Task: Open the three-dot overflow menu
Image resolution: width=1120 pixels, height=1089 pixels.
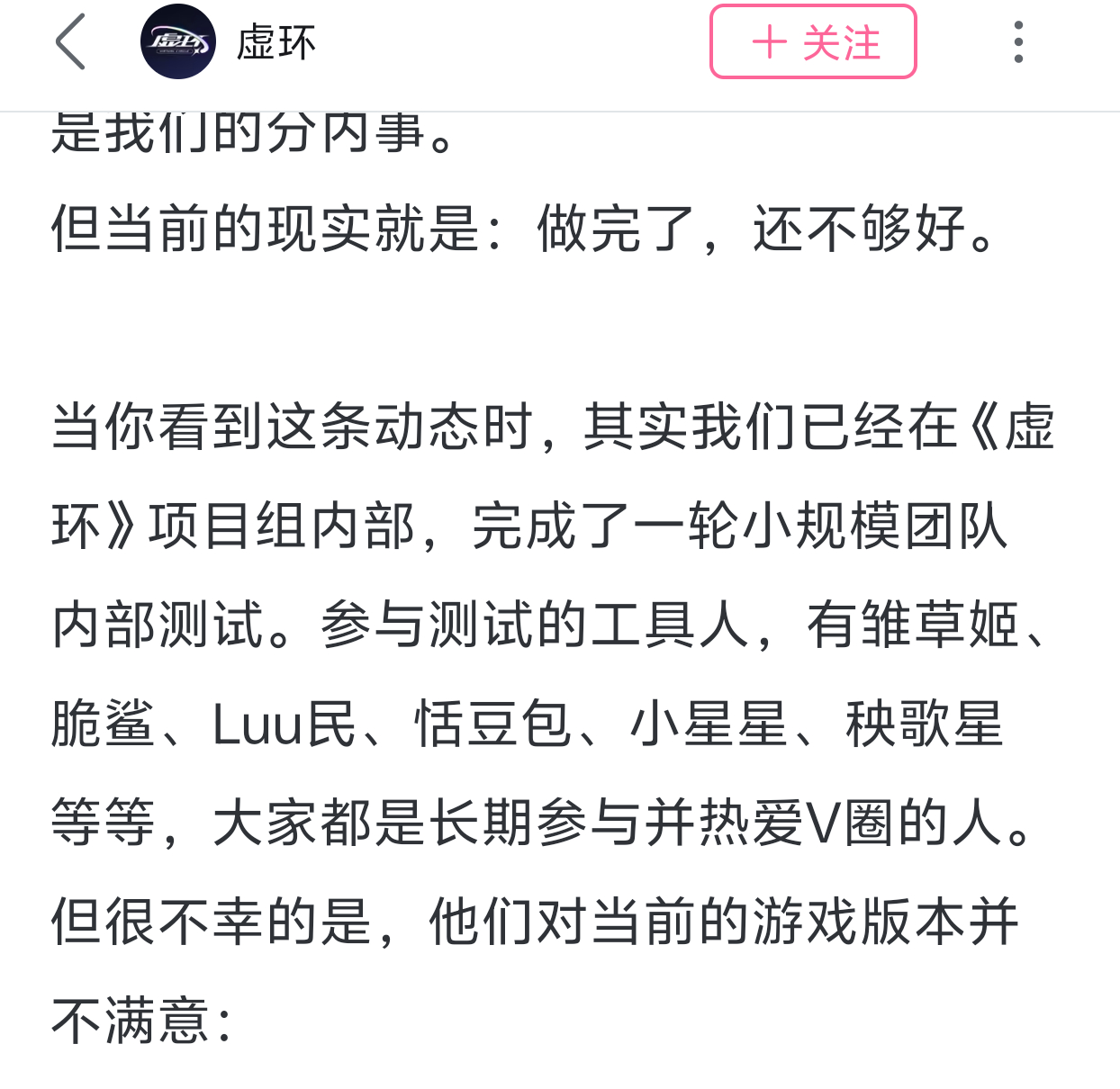Action: [x=1018, y=42]
